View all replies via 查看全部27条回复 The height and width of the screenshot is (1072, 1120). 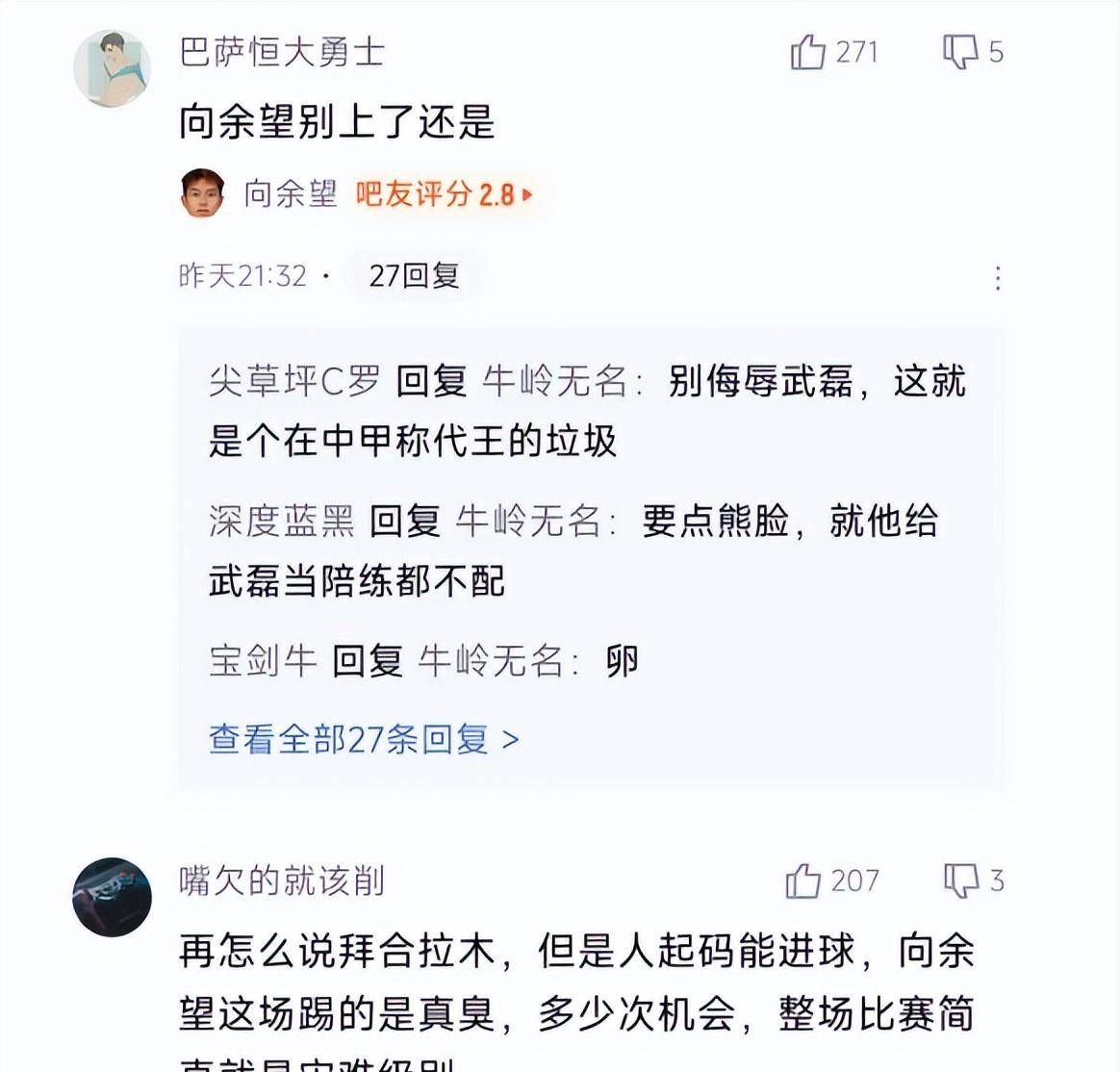point(364,739)
